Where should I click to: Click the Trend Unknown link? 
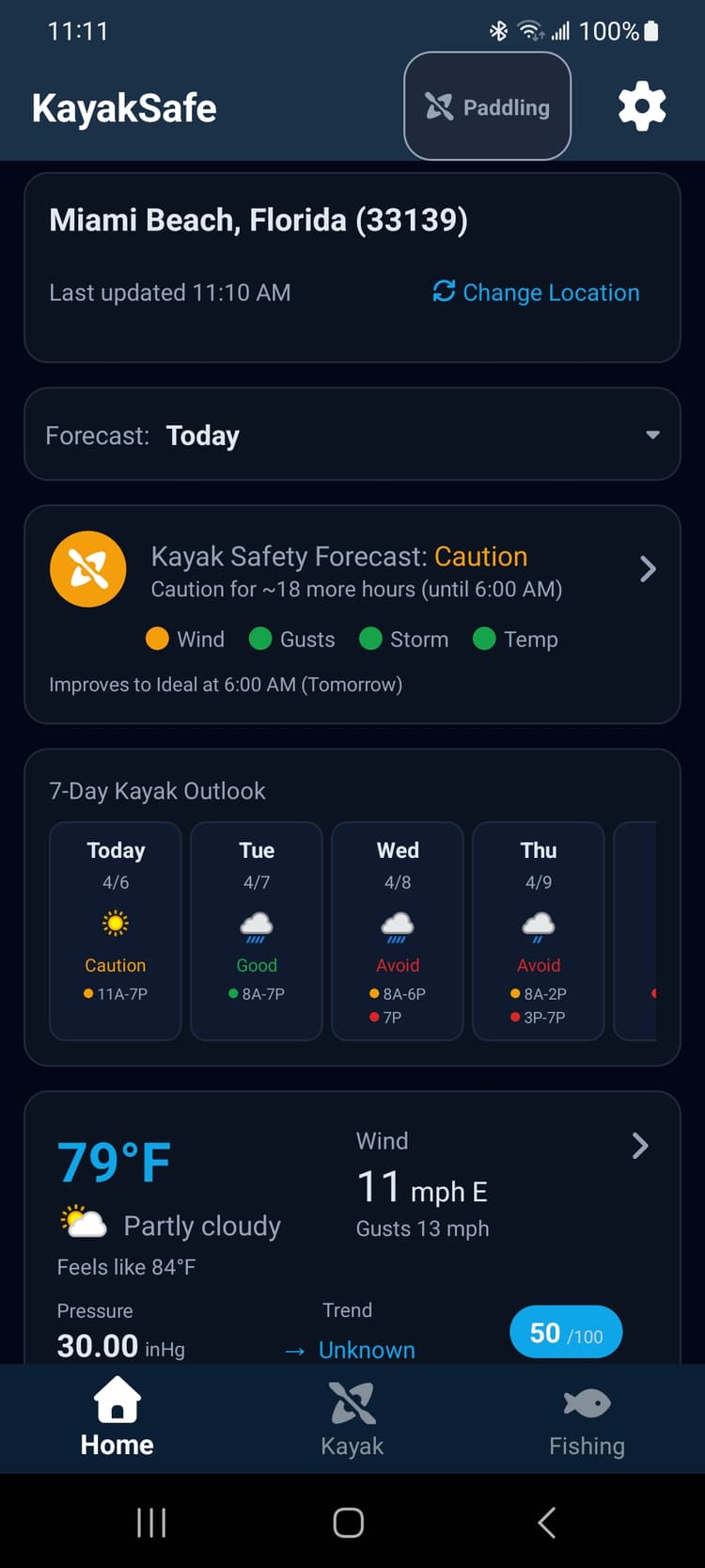click(x=367, y=1350)
